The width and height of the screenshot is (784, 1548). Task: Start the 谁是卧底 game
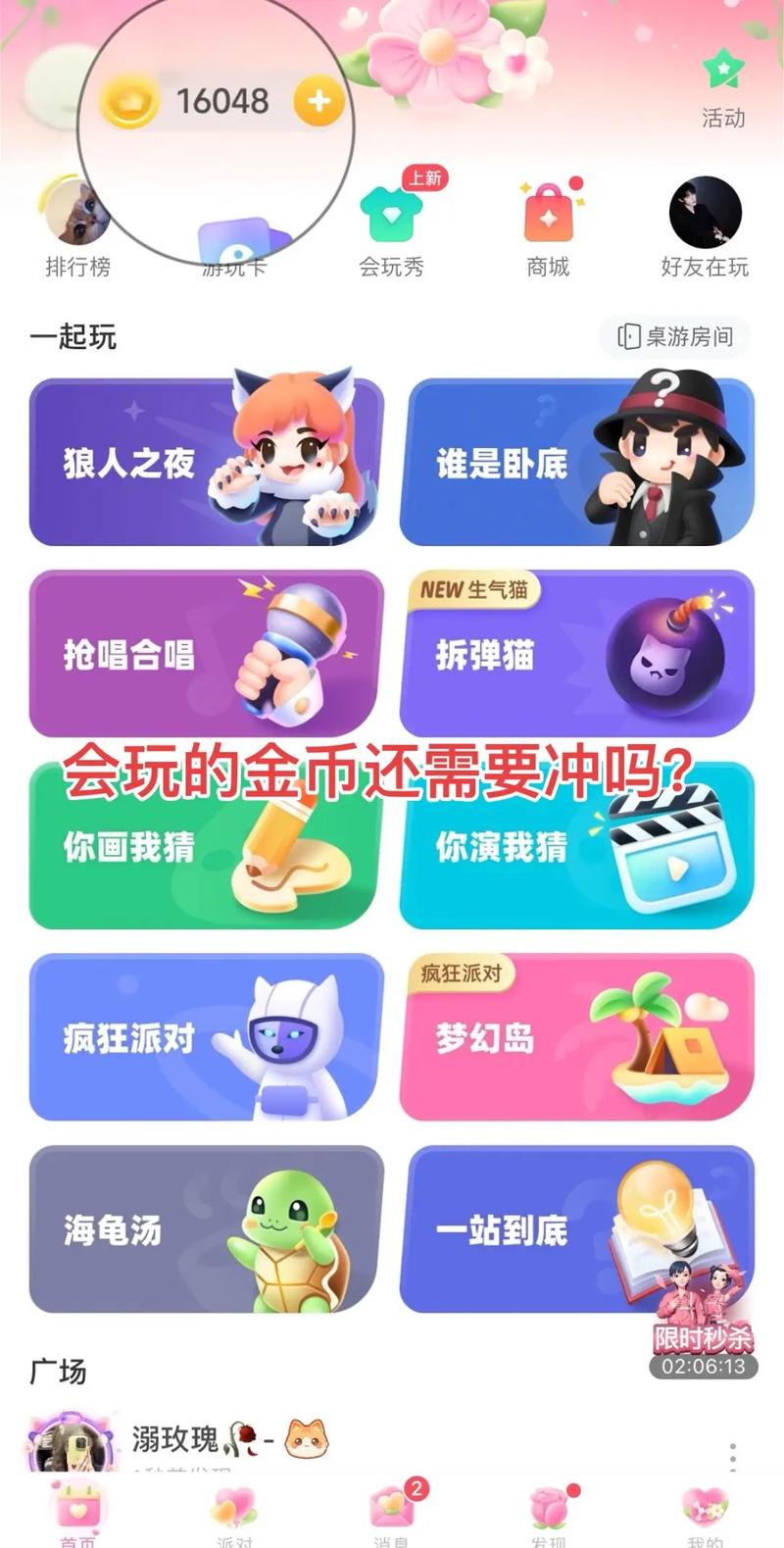[x=576, y=461]
